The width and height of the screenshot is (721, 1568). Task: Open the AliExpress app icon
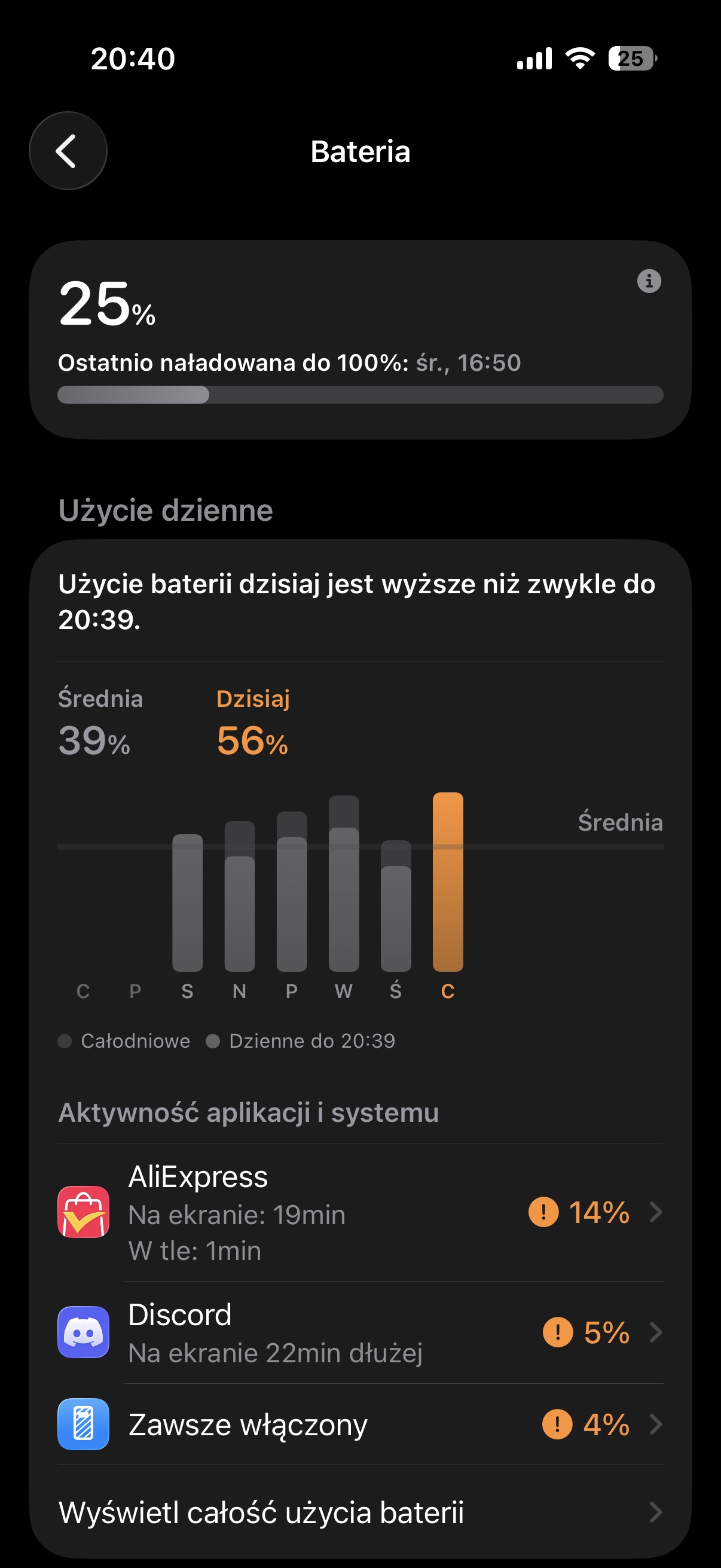pos(83,1214)
